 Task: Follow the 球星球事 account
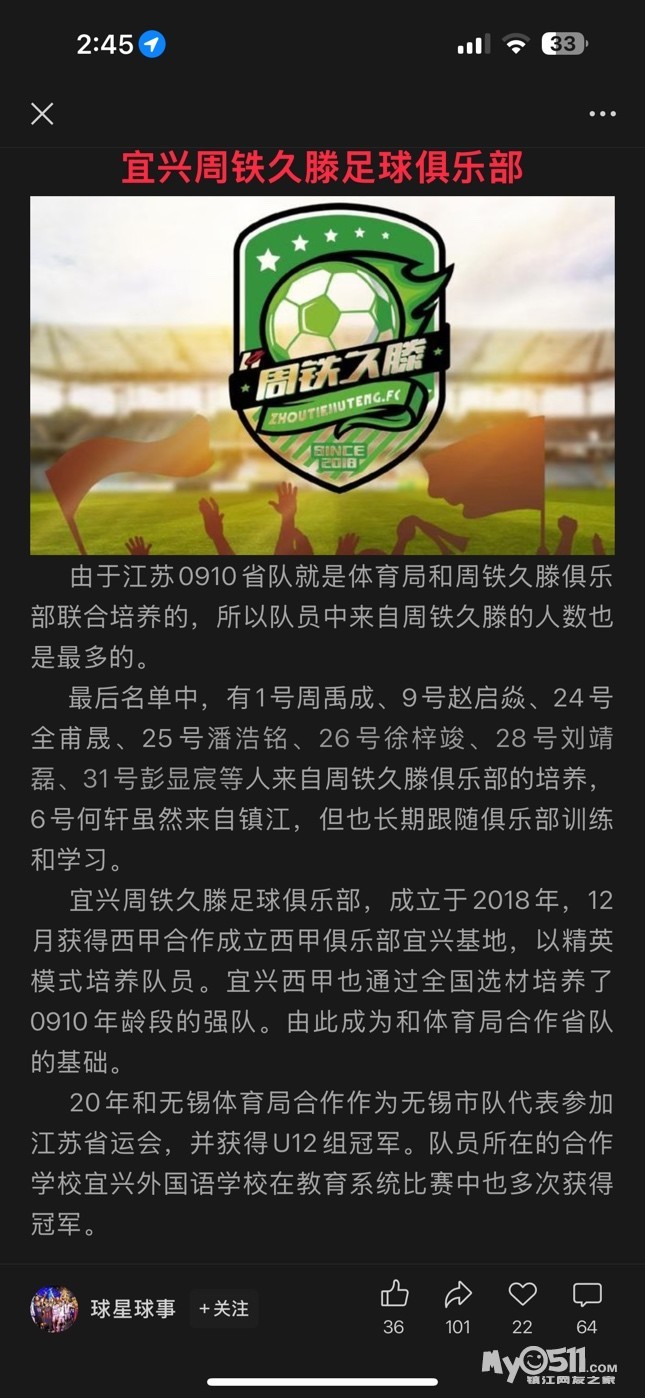(224, 1308)
